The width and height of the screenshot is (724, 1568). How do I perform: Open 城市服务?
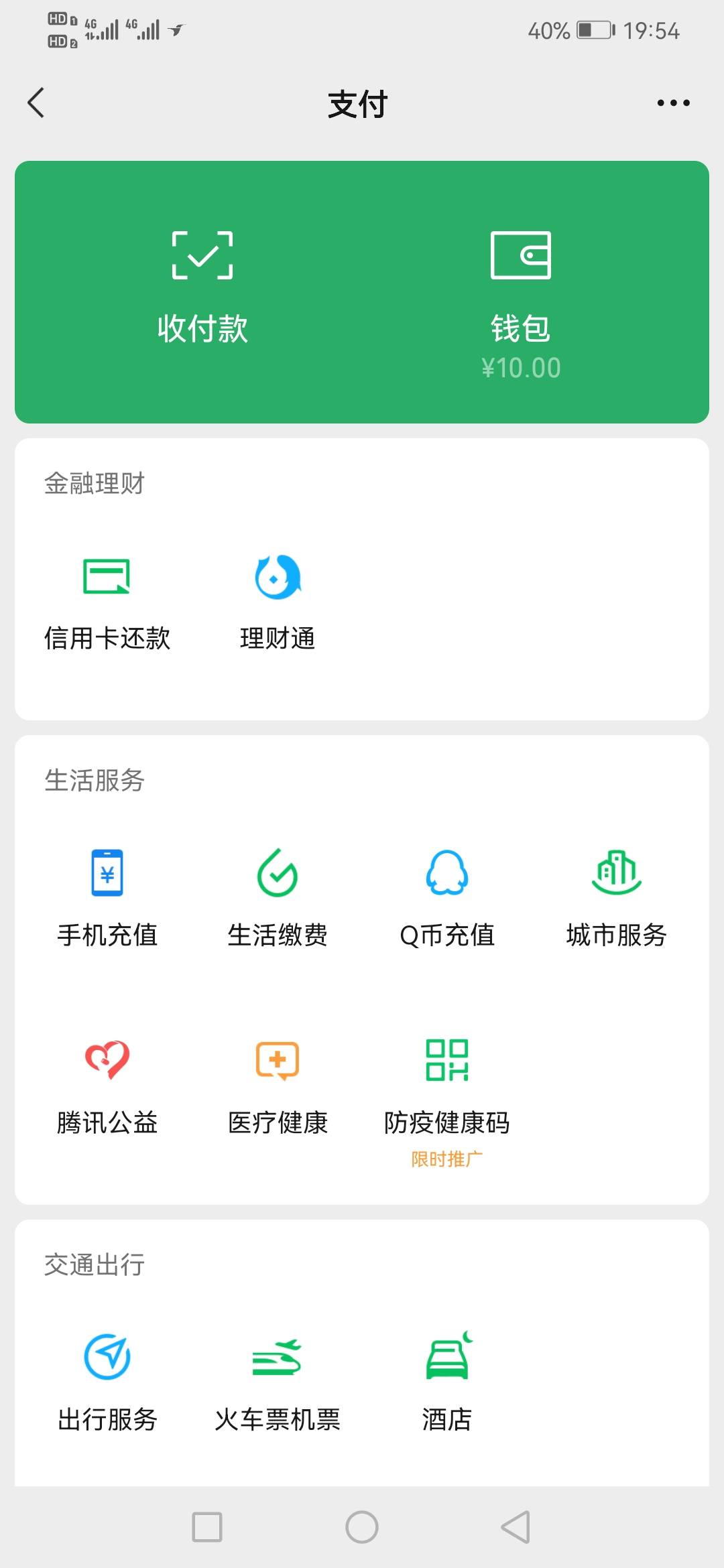617,899
